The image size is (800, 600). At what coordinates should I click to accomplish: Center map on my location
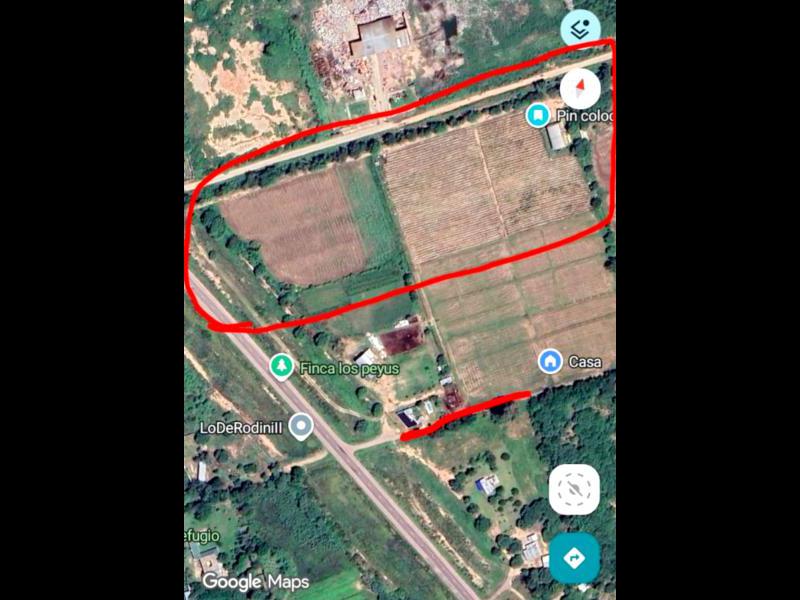point(574,490)
